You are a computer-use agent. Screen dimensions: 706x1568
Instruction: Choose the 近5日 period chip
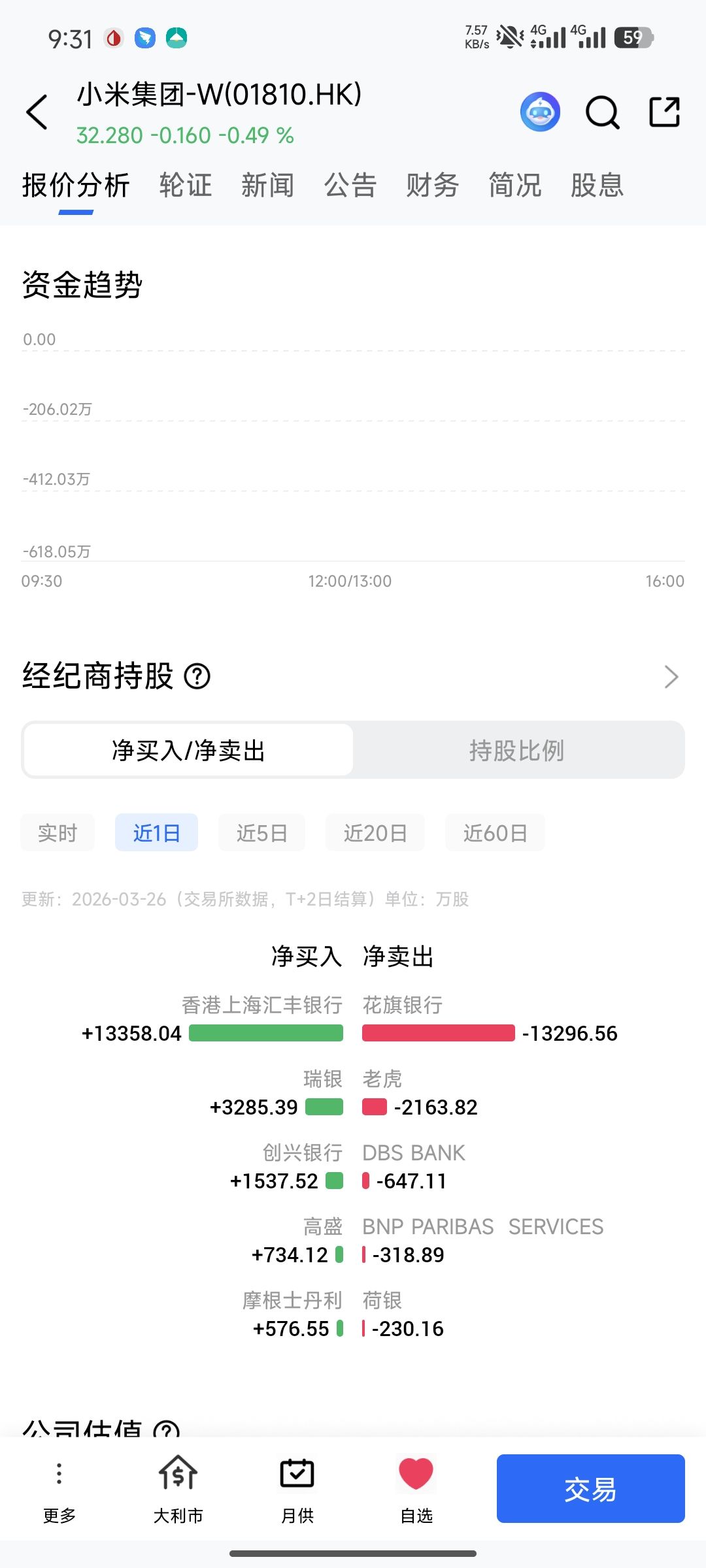[261, 833]
